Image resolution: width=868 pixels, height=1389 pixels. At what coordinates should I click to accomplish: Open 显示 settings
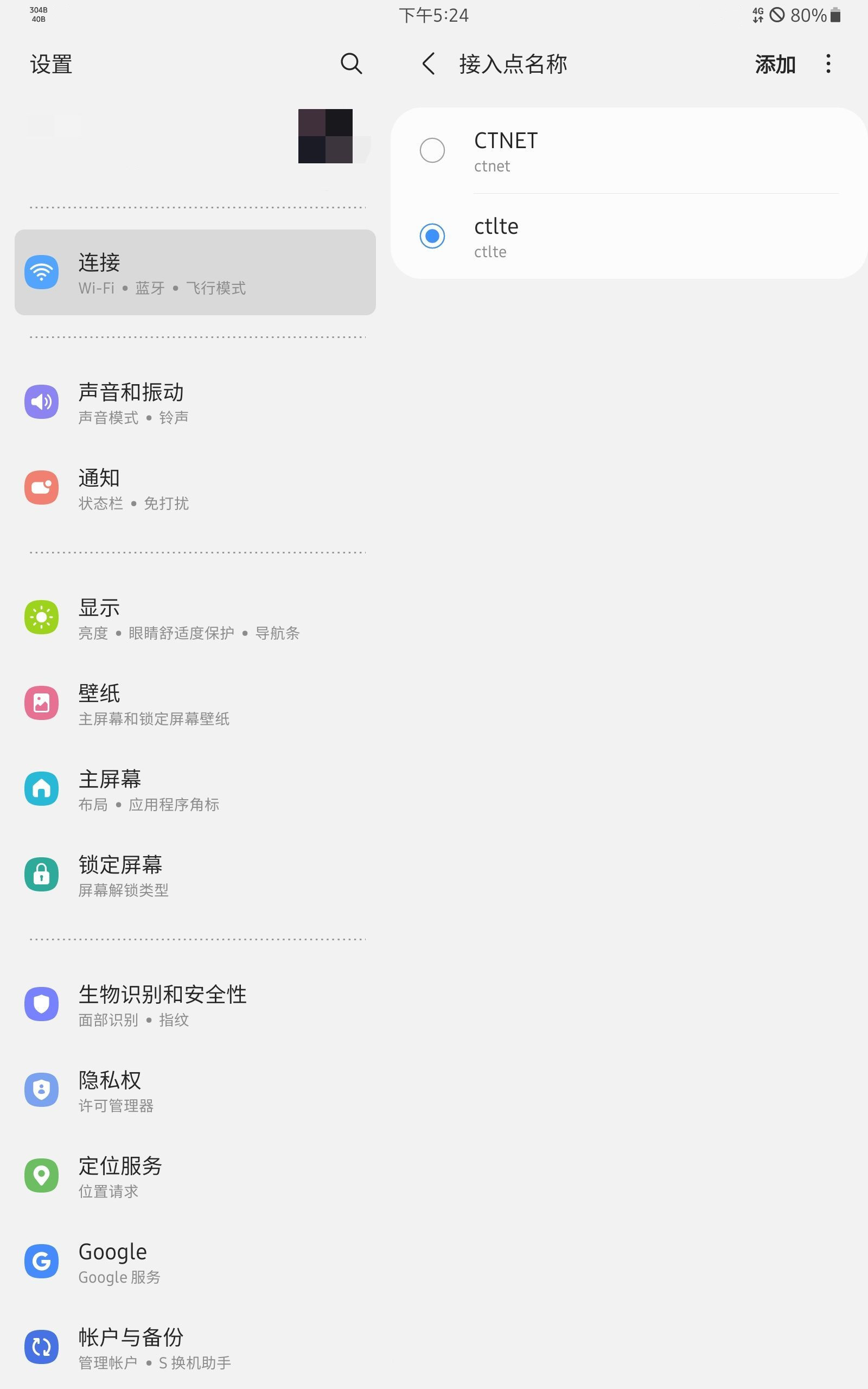click(x=195, y=618)
